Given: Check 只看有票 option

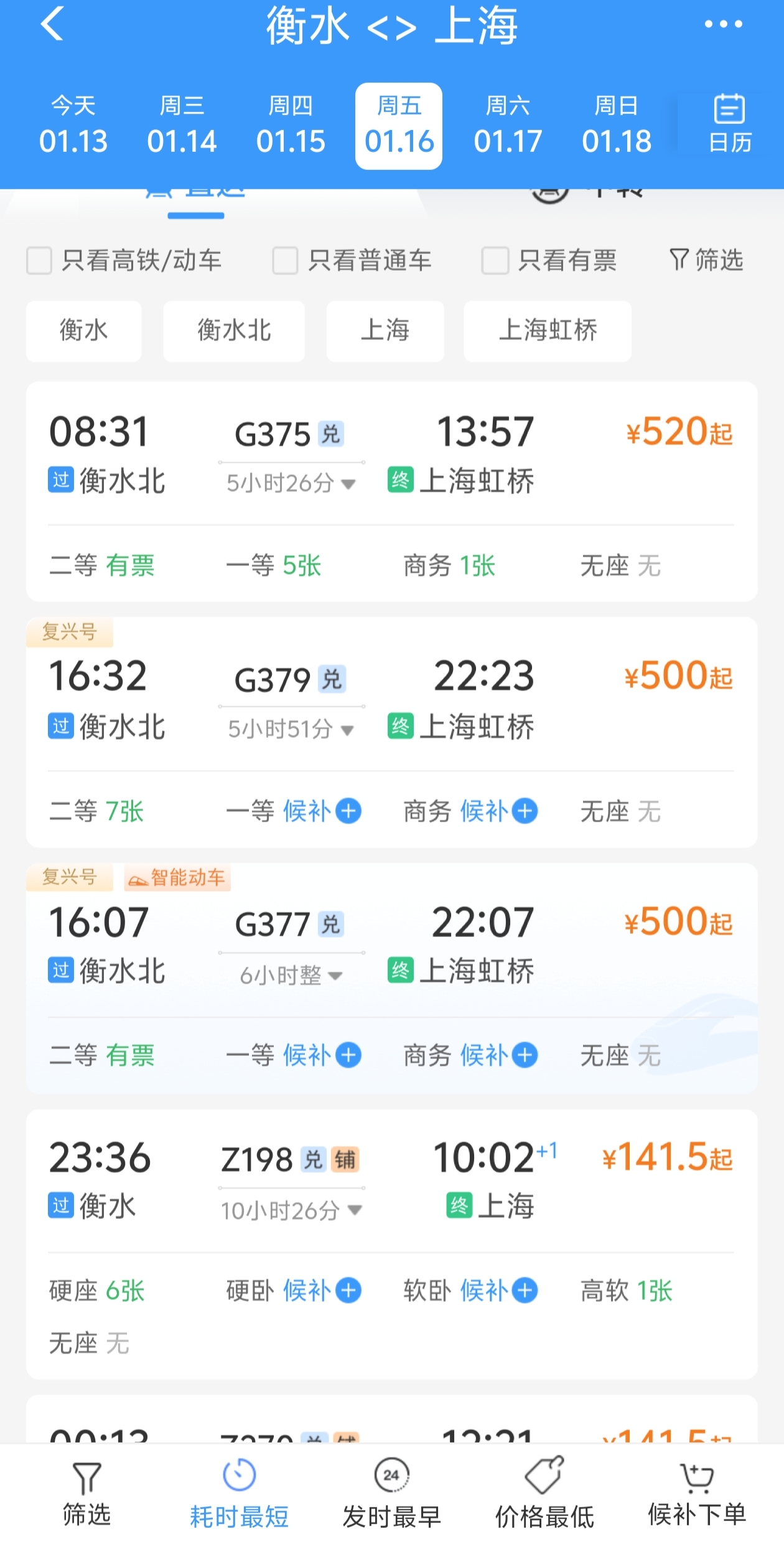Looking at the screenshot, I should tap(495, 260).
